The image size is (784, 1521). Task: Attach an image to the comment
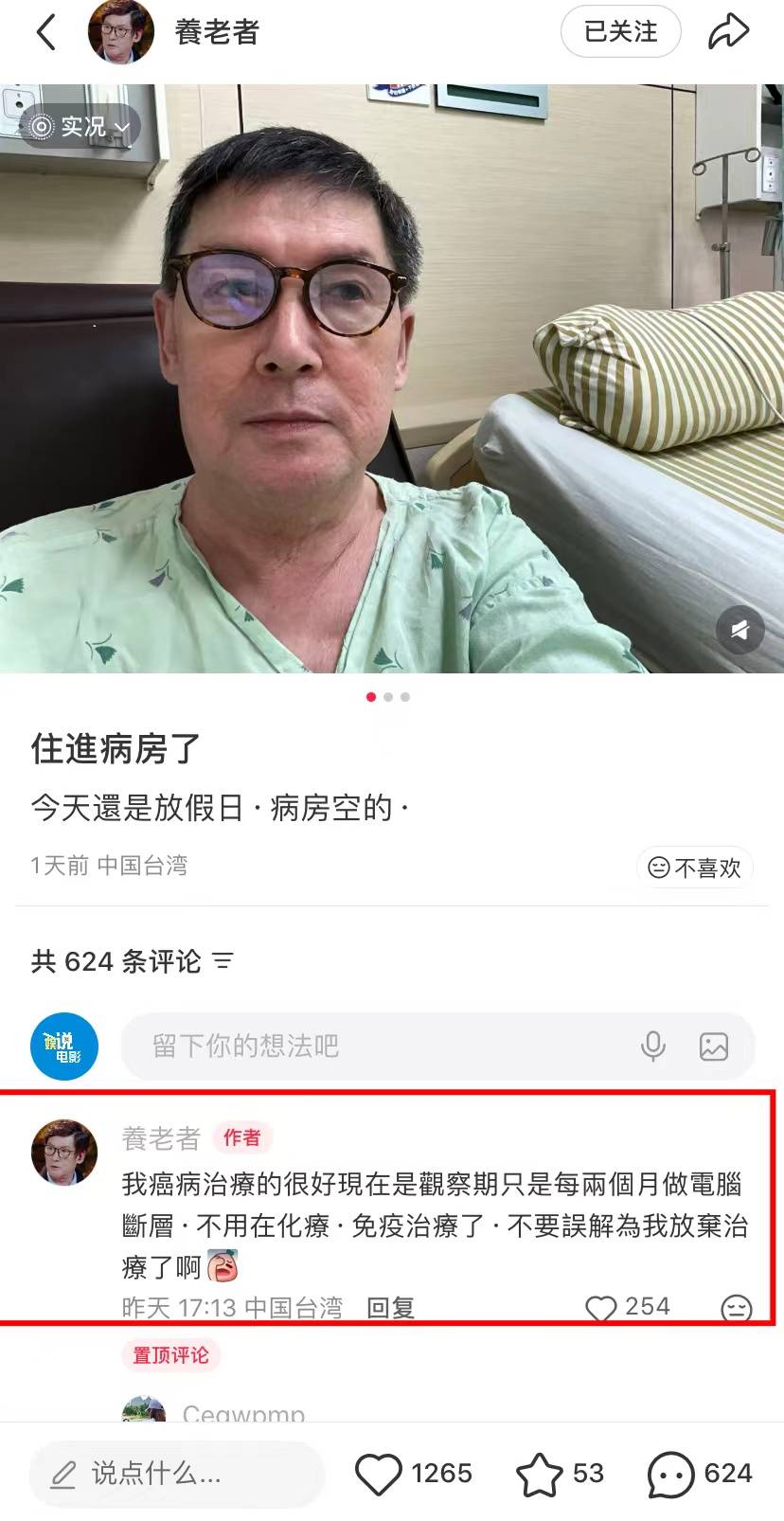pyautogui.click(x=713, y=1046)
